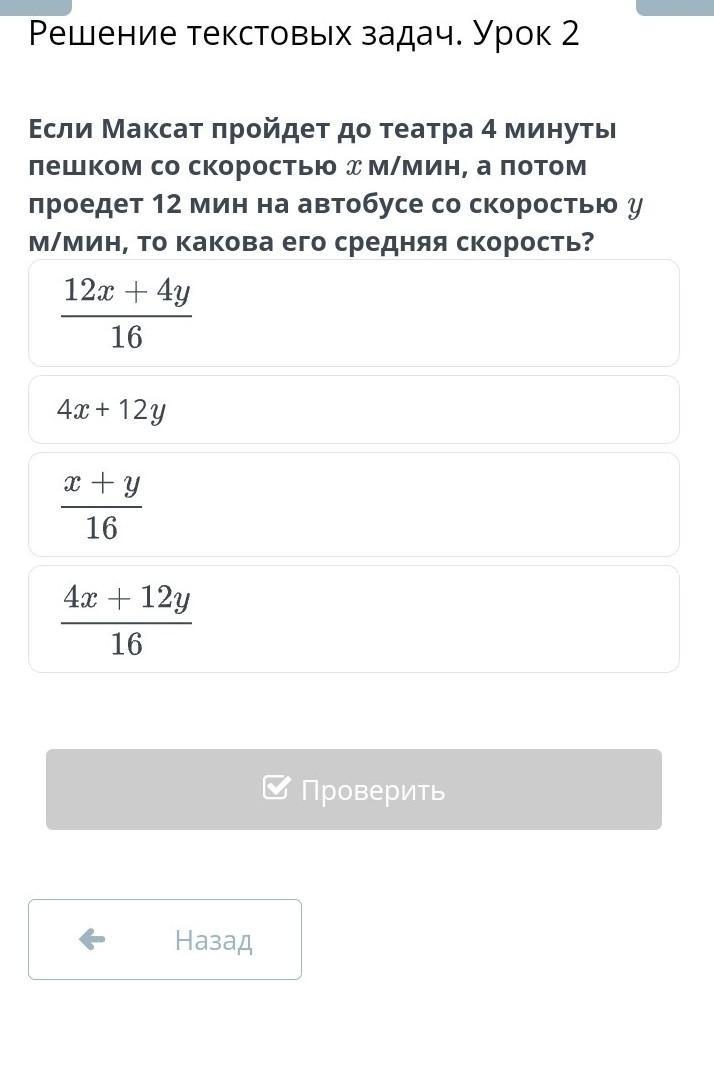Select answer (12x + 4y)/16

pos(354,313)
